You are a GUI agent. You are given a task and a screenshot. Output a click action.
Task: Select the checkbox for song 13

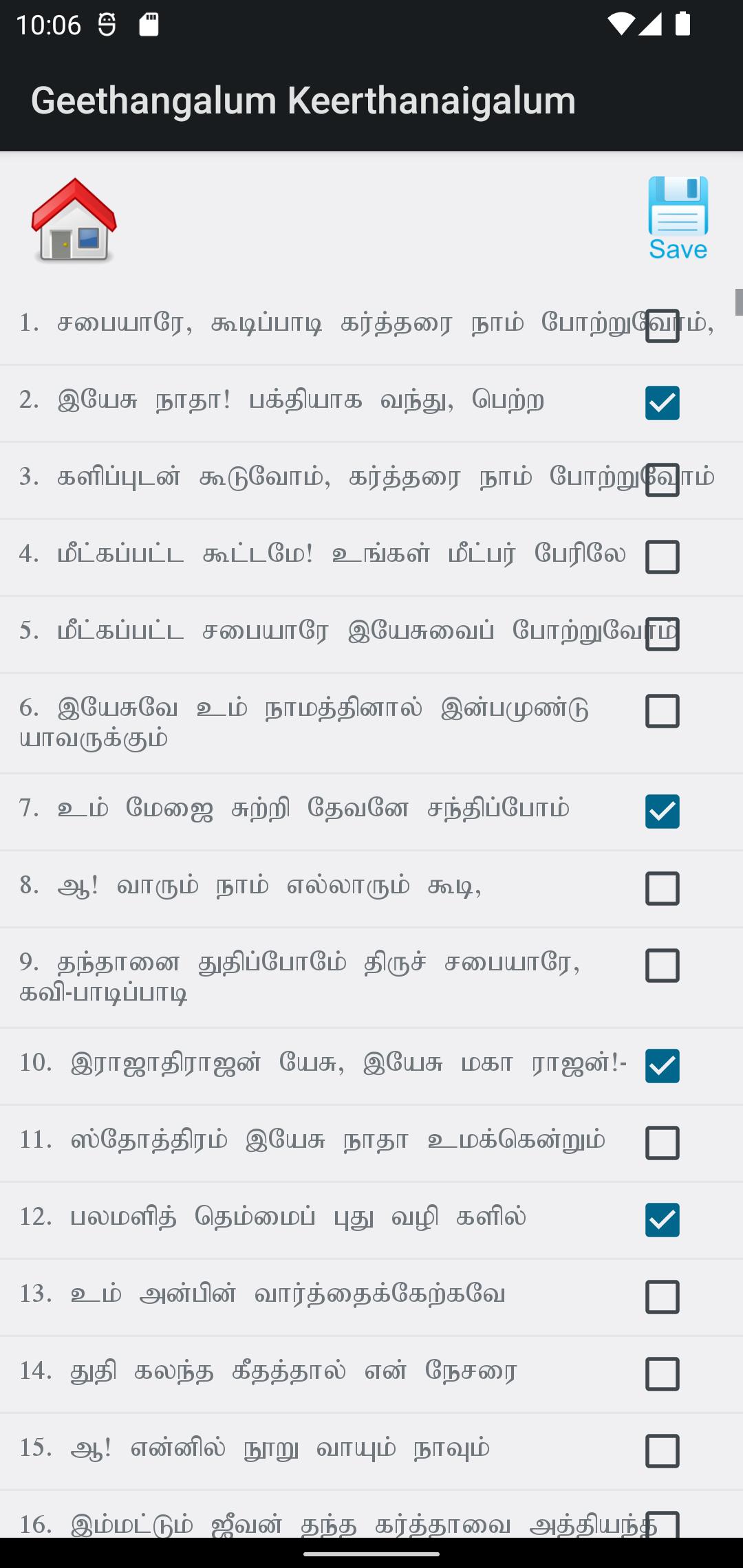coord(663,1297)
